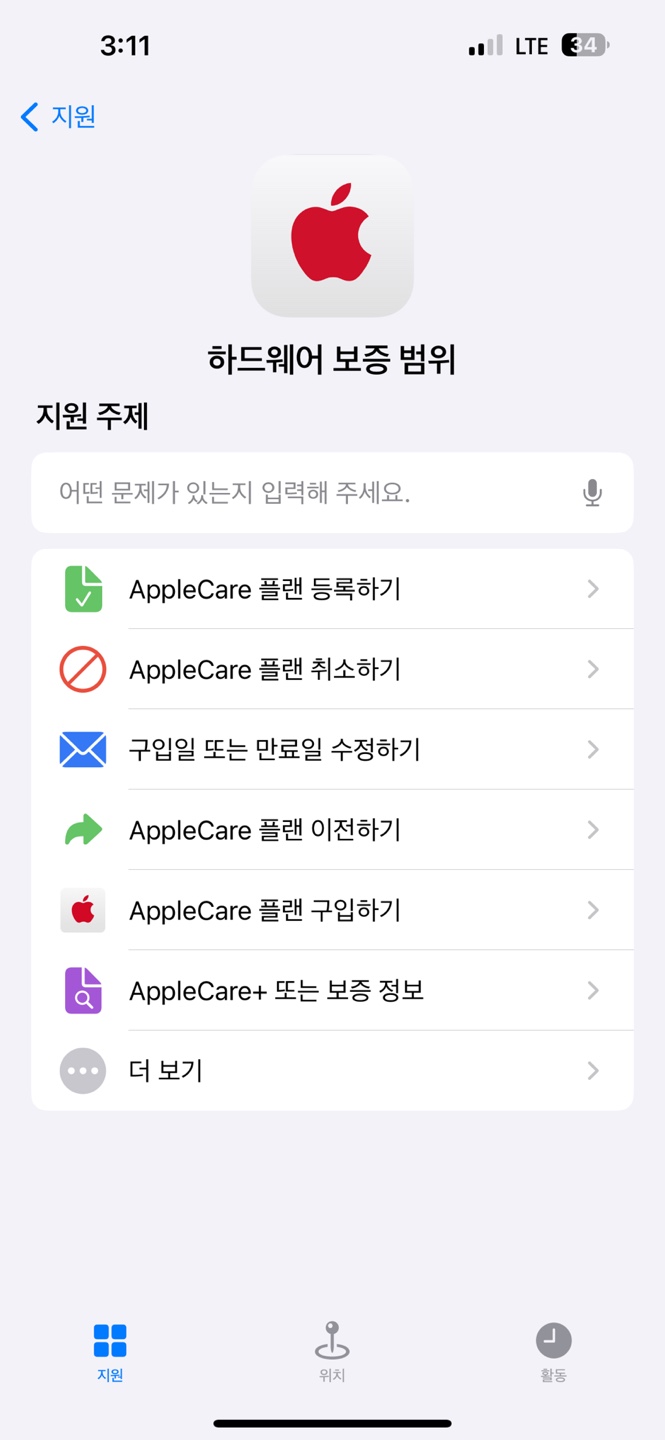Screen dimensions: 665x1440
Task: Select the 지원 tab
Action: 110,1351
